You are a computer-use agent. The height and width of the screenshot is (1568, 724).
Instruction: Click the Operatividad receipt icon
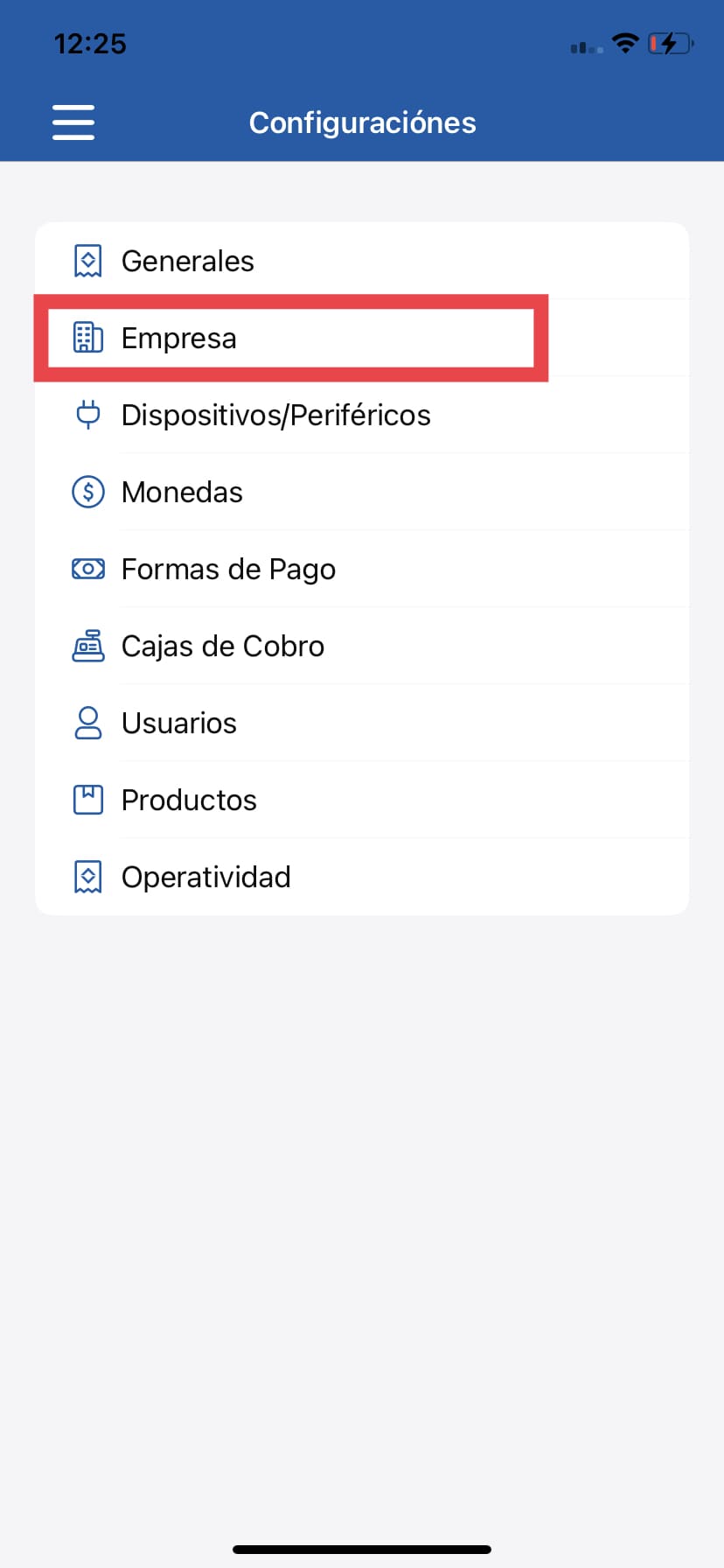(x=87, y=876)
